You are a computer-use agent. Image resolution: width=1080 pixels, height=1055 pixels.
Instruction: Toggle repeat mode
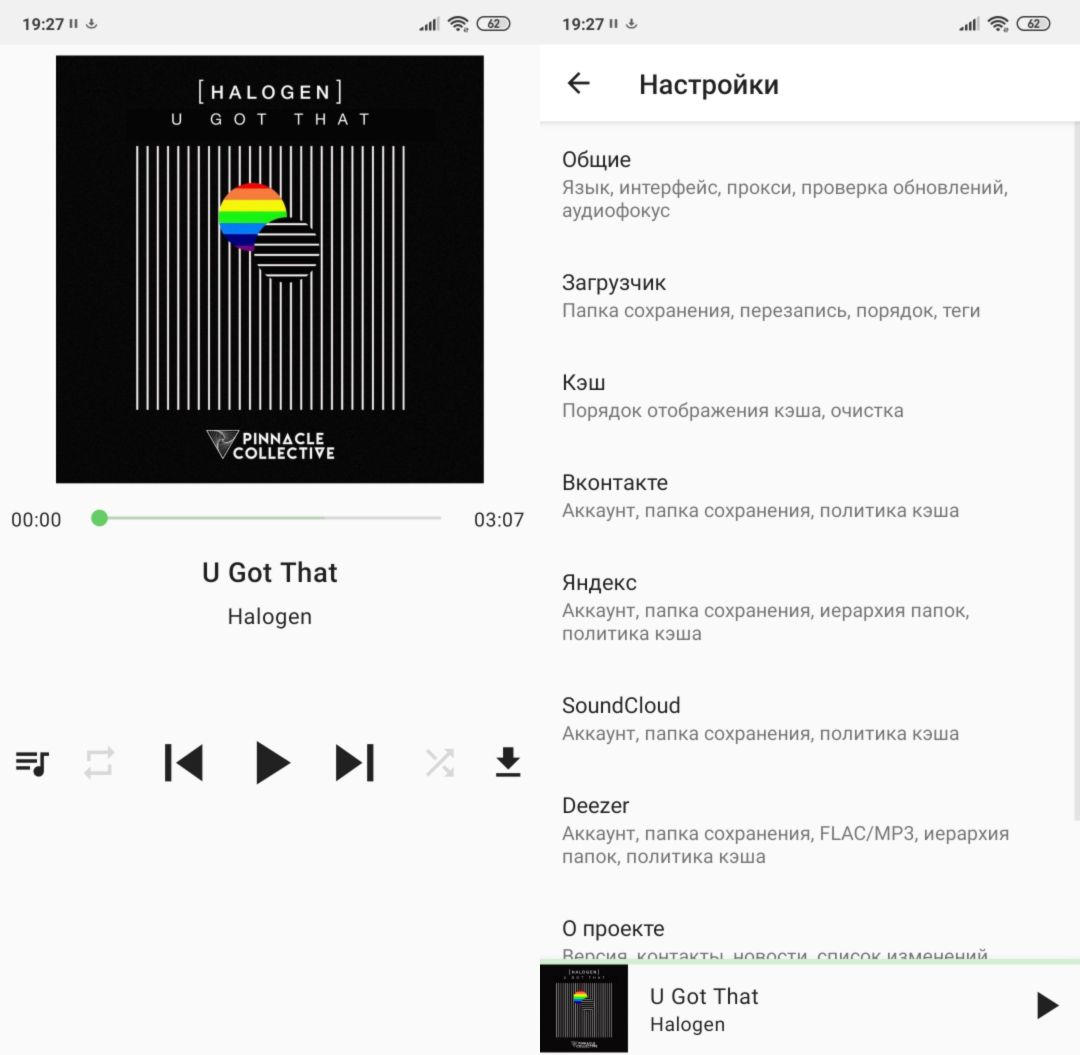[99, 763]
